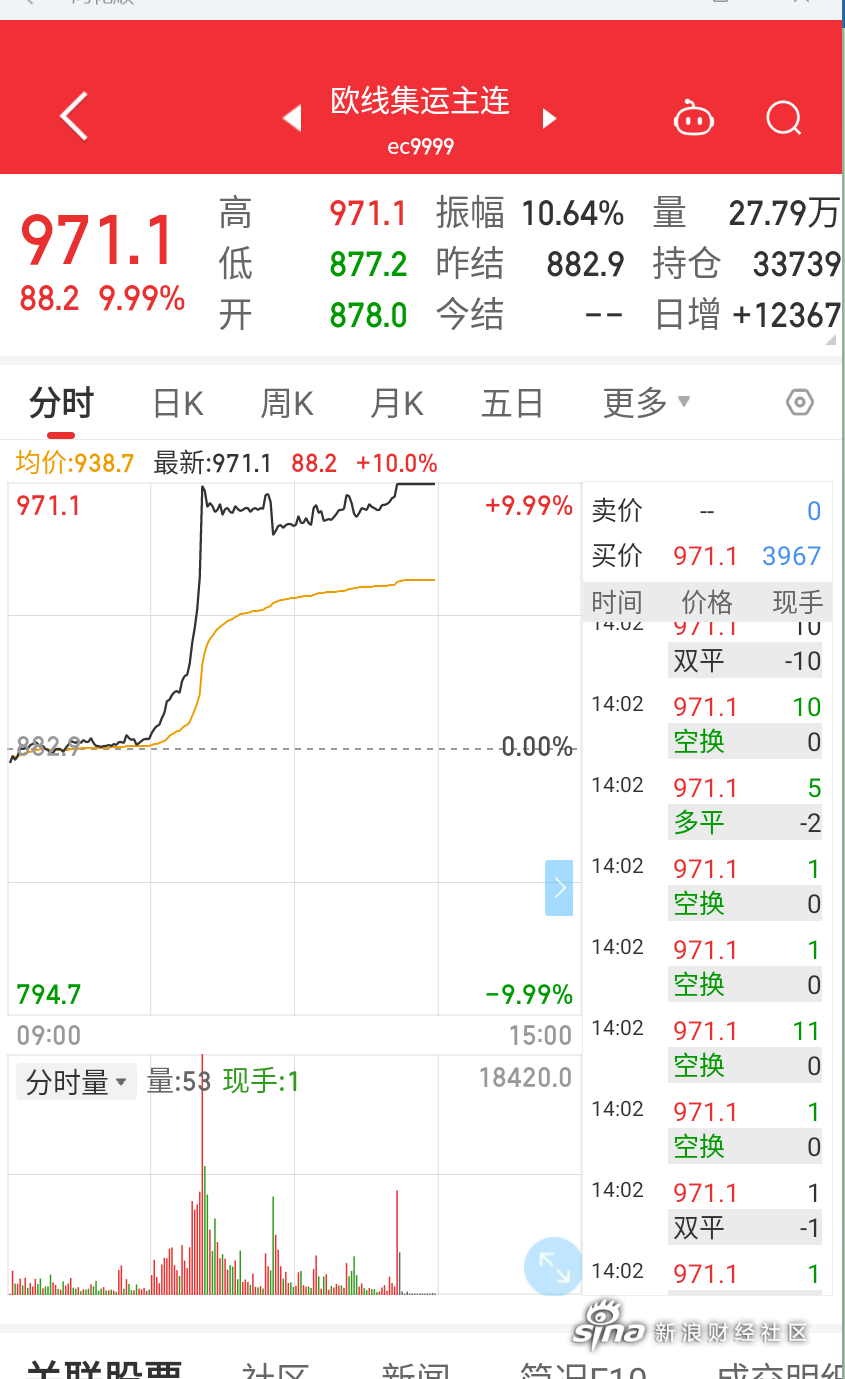Image resolution: width=845 pixels, height=1379 pixels.
Task: Switch to the 日K tab
Action: (178, 404)
